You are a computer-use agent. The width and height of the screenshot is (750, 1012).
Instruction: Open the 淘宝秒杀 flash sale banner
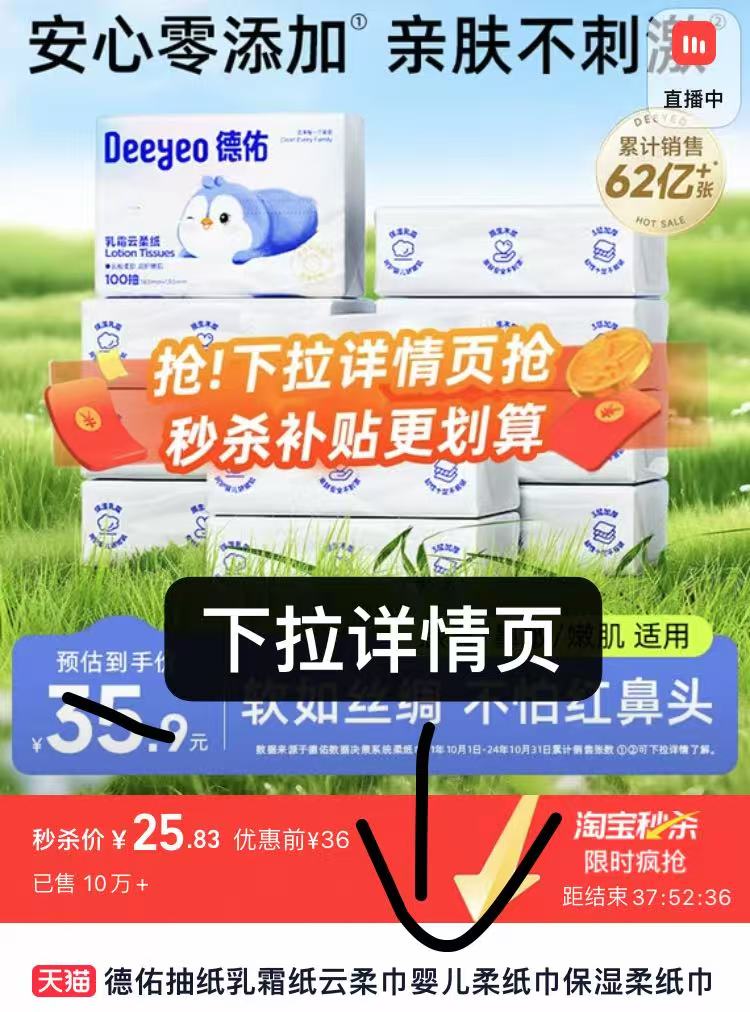[x=635, y=843]
